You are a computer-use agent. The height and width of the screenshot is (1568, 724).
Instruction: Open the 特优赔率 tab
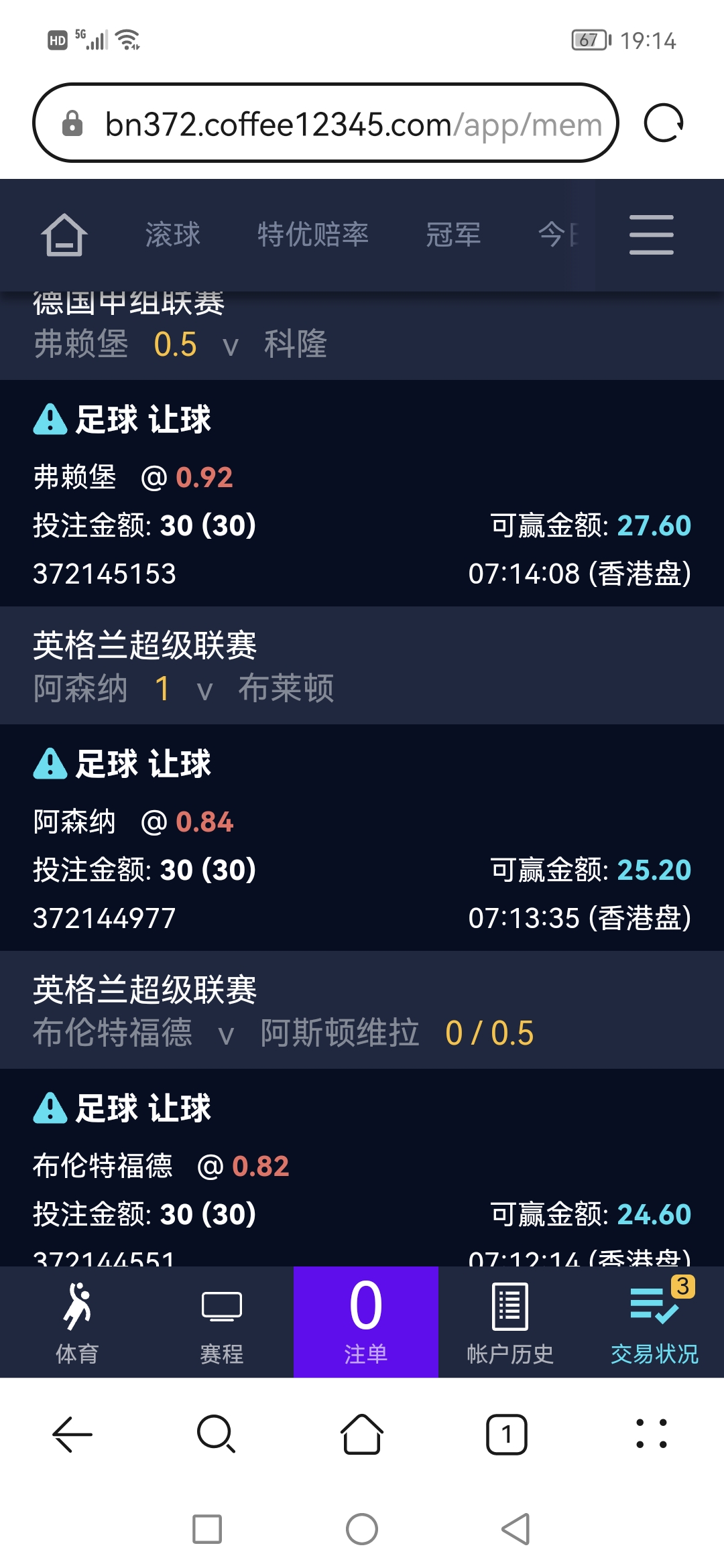(x=313, y=235)
